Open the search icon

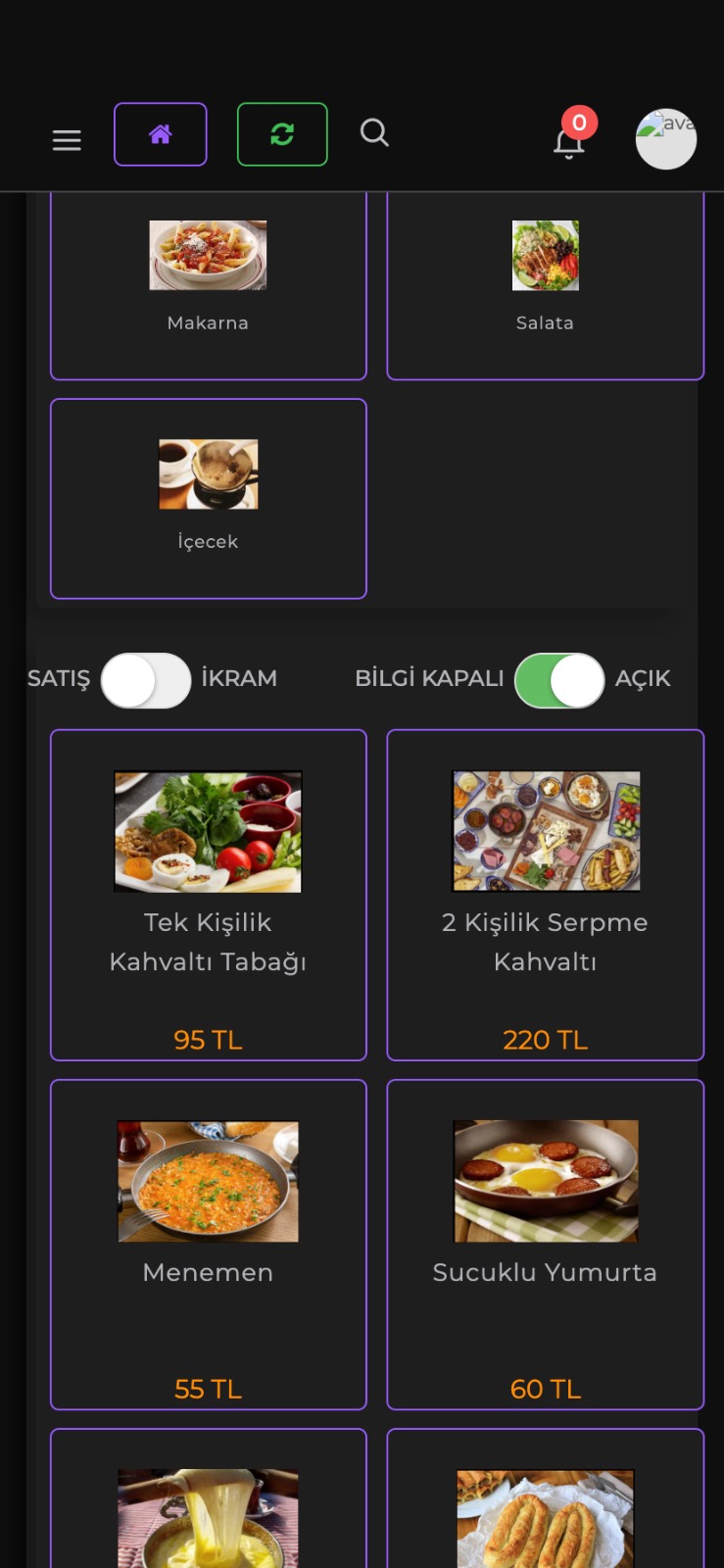click(x=374, y=132)
